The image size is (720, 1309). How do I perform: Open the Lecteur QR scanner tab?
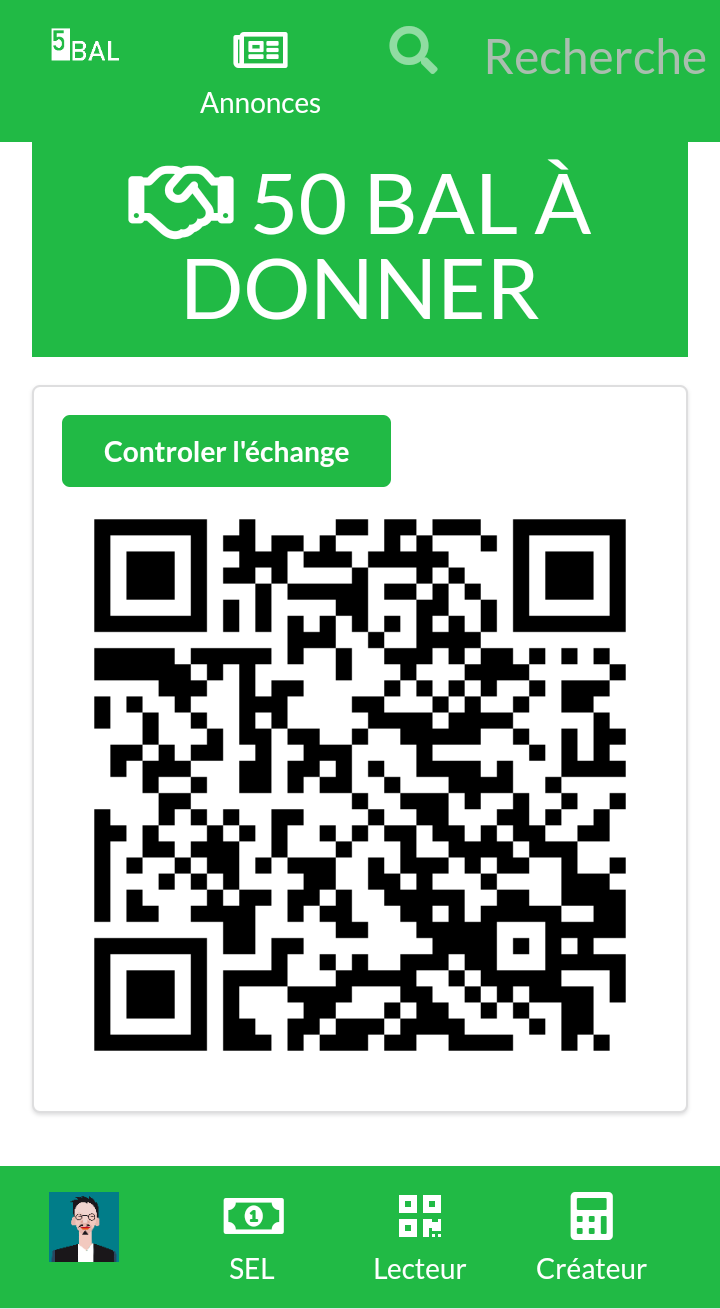(420, 1238)
